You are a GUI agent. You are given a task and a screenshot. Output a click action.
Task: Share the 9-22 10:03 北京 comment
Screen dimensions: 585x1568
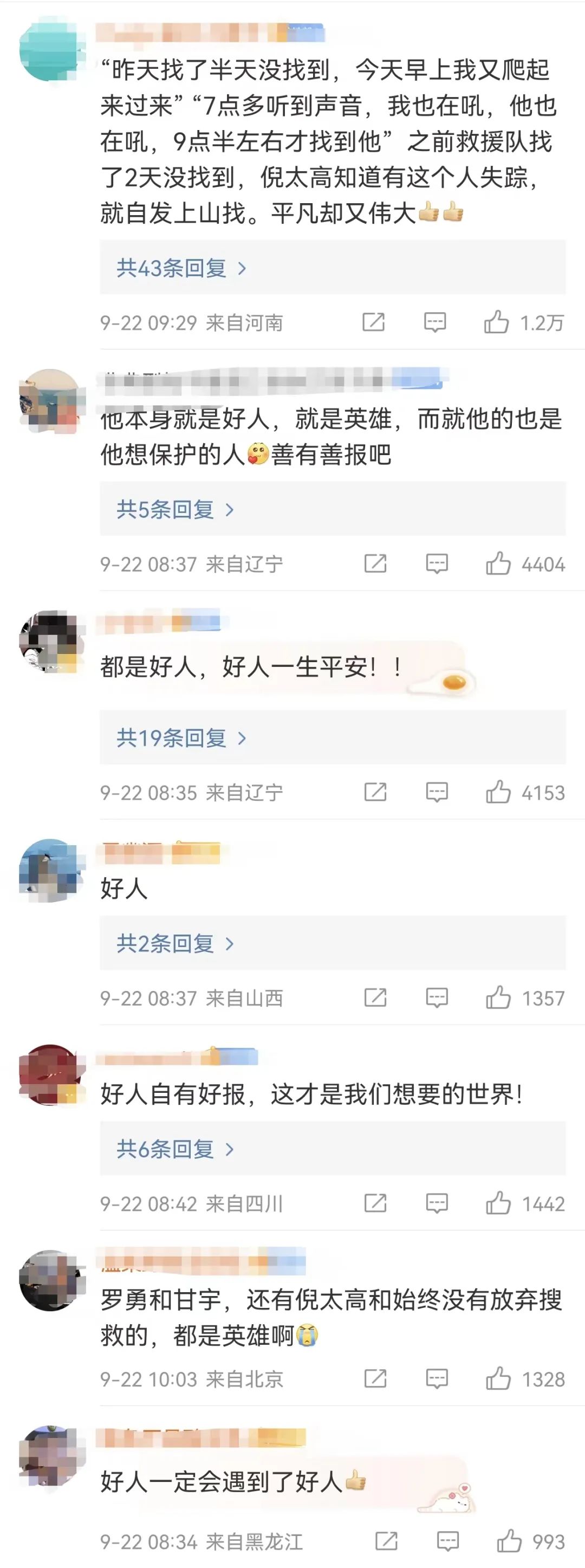tap(375, 1379)
